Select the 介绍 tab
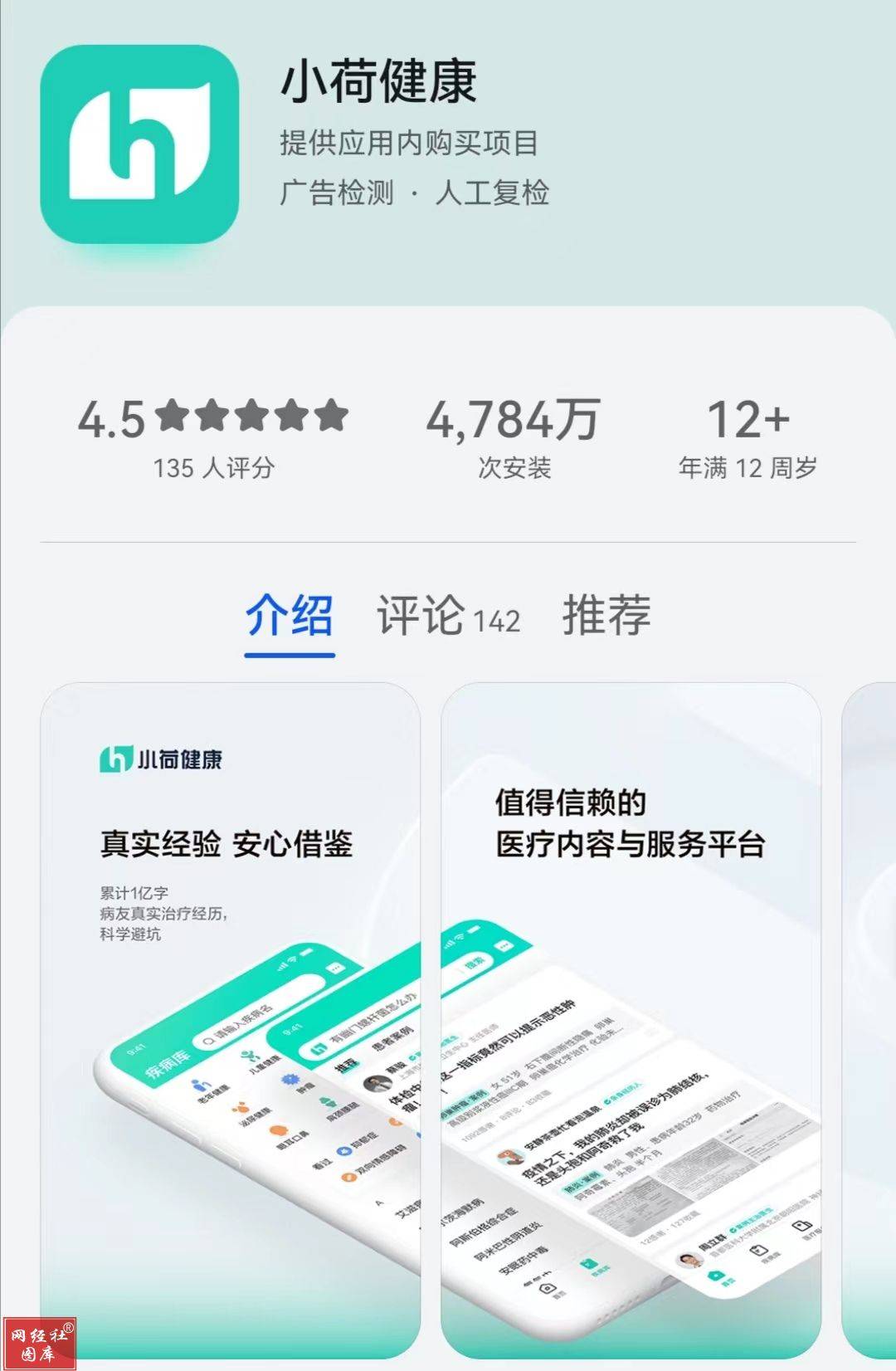The height and width of the screenshot is (1371, 896). (x=290, y=616)
